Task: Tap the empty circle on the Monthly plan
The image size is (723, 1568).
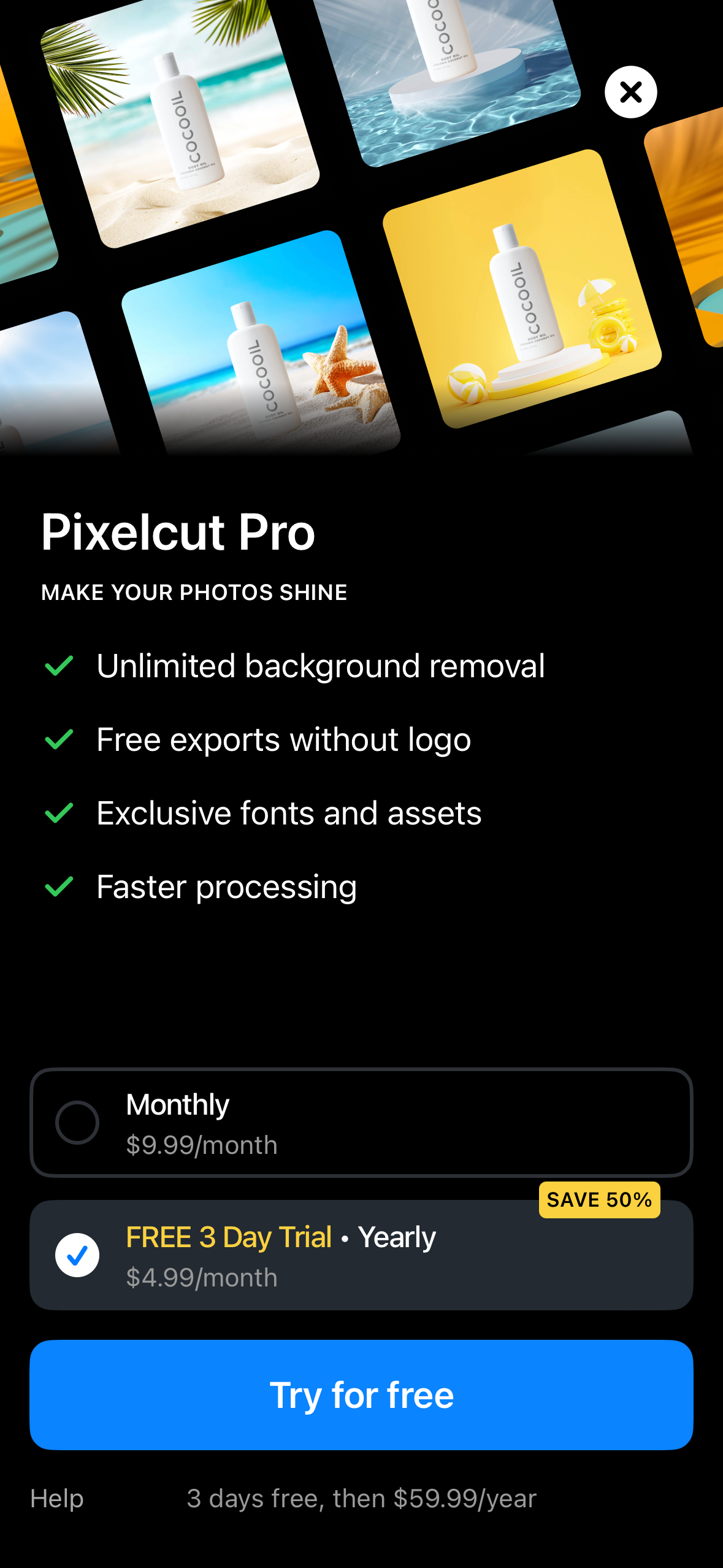Action: [77, 1123]
